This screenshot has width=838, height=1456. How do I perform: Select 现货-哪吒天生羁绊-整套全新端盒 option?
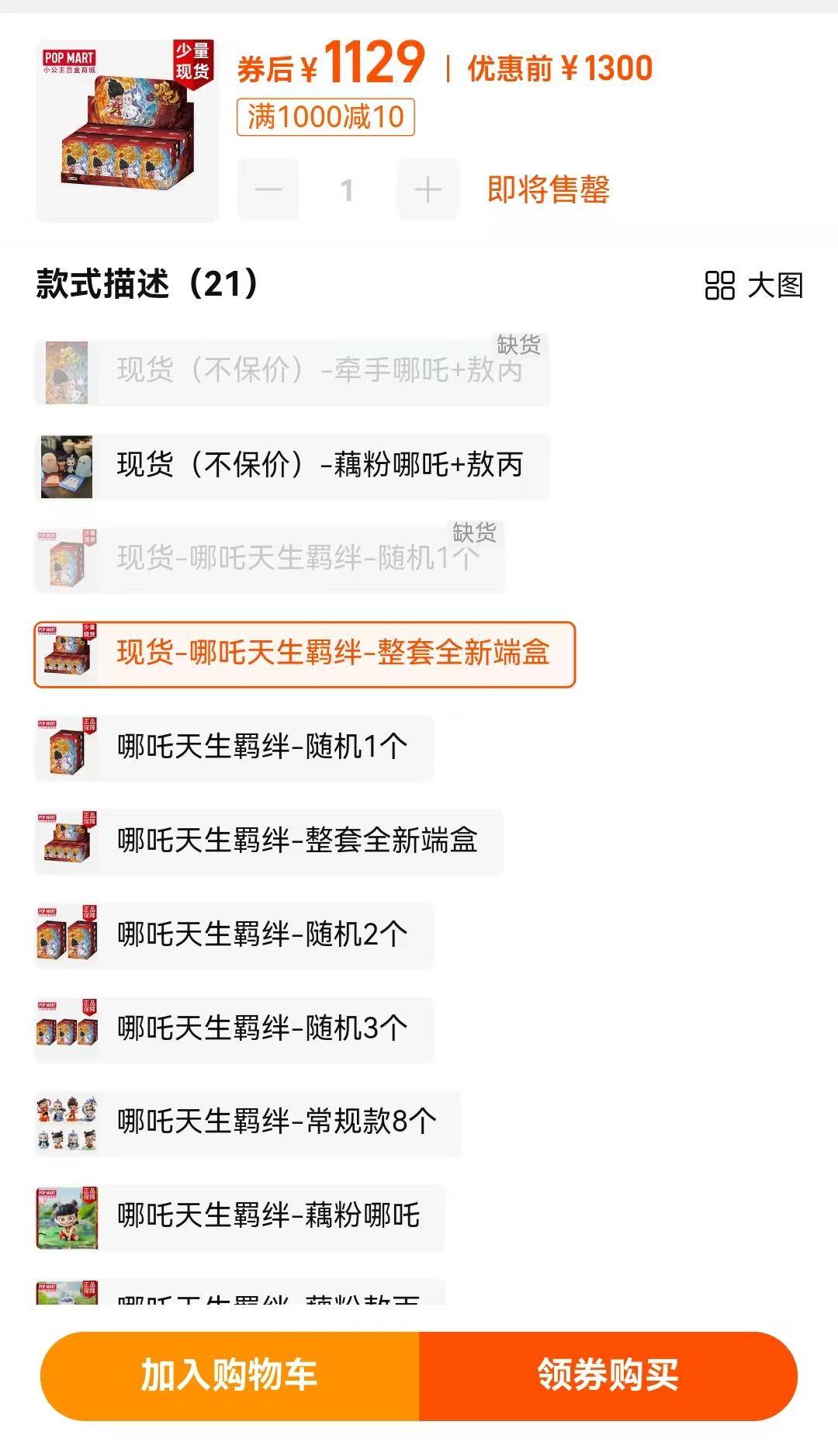coord(304,654)
